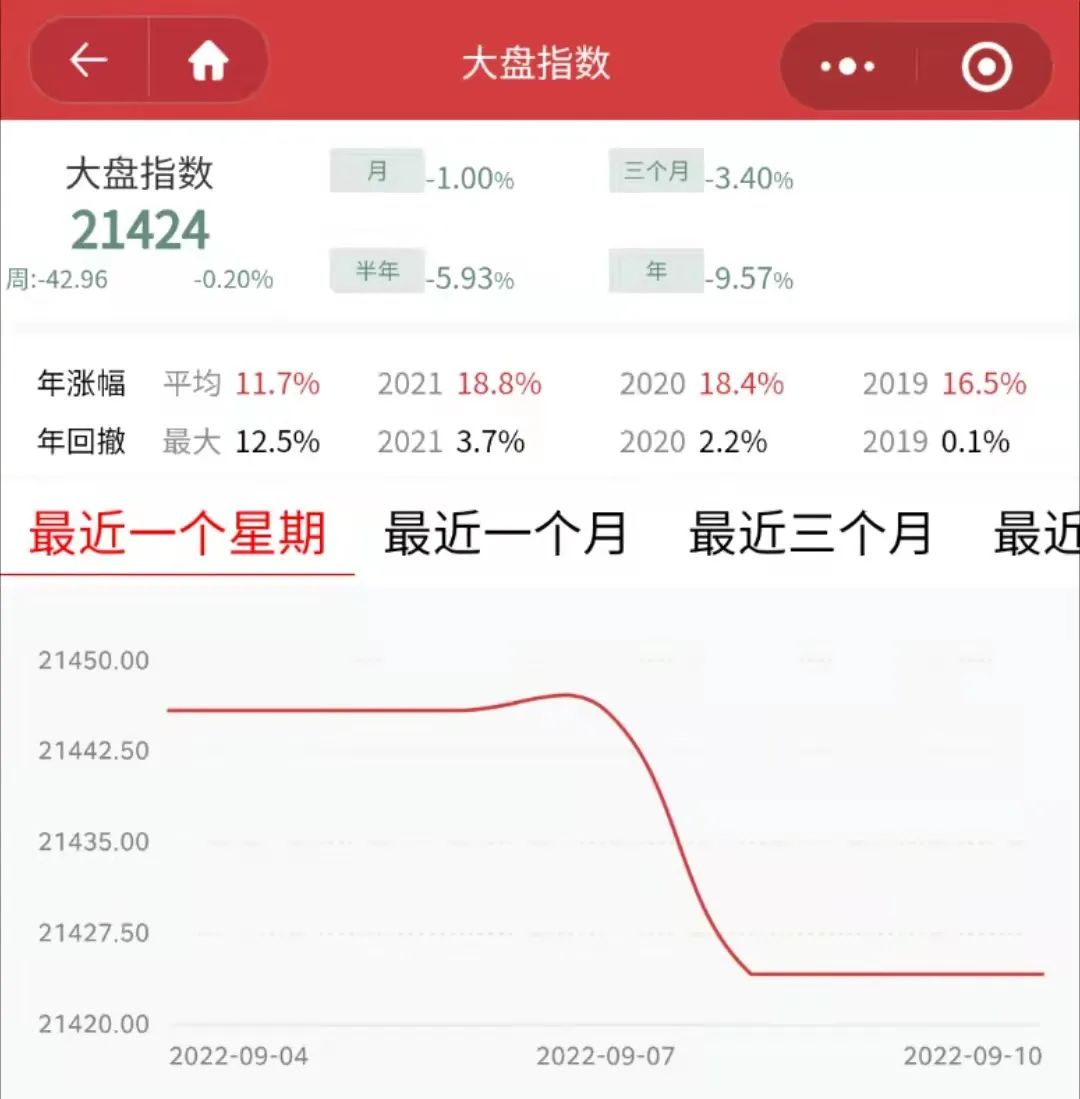
Task: Select the 年 period chip
Action: click(x=656, y=271)
